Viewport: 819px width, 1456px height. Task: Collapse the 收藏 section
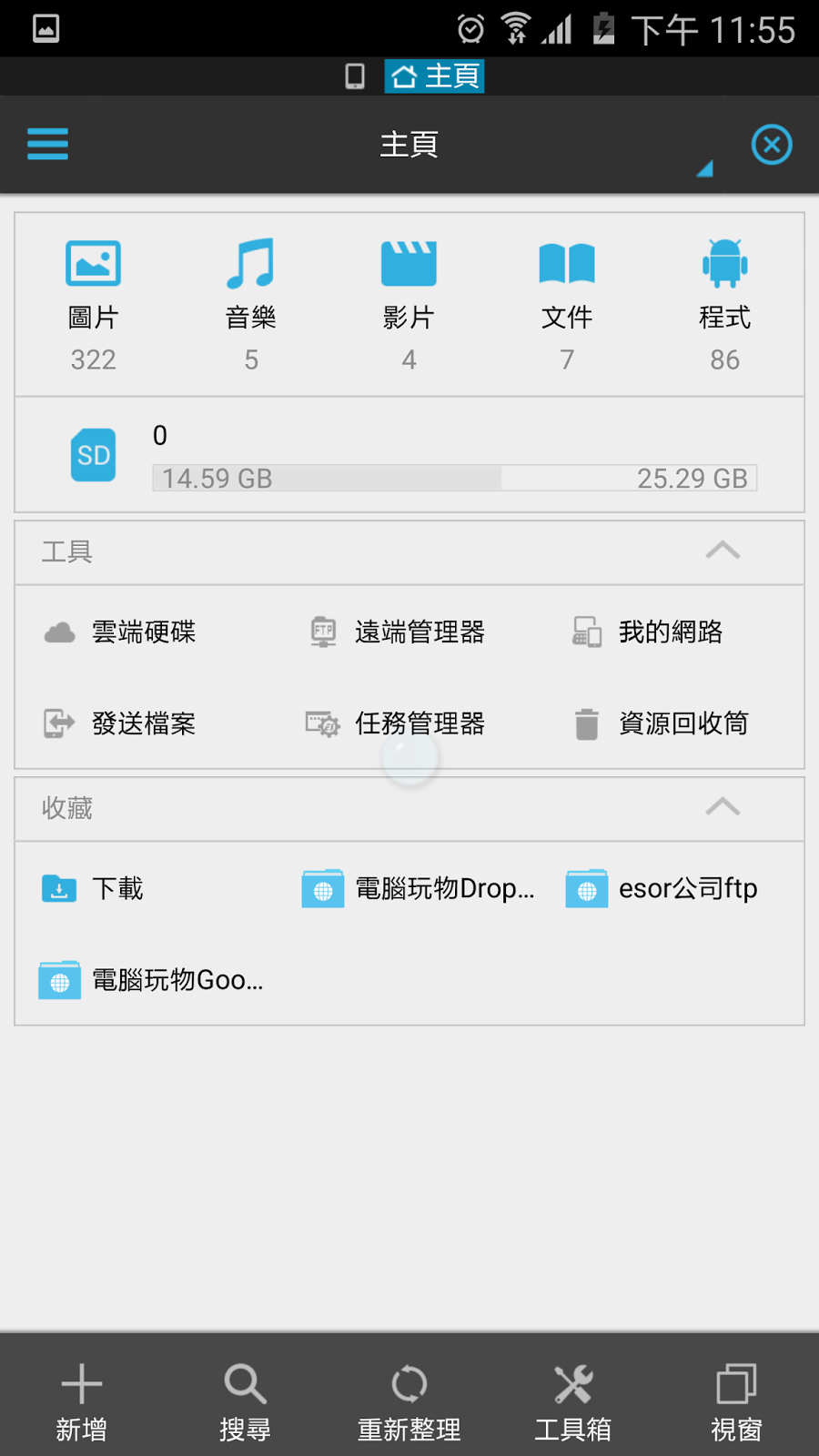click(x=723, y=808)
